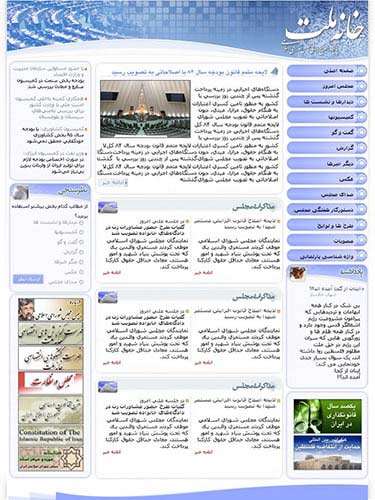Open the Constitution of The Islamic Republic banner
The image size is (375, 500).
[51, 435]
